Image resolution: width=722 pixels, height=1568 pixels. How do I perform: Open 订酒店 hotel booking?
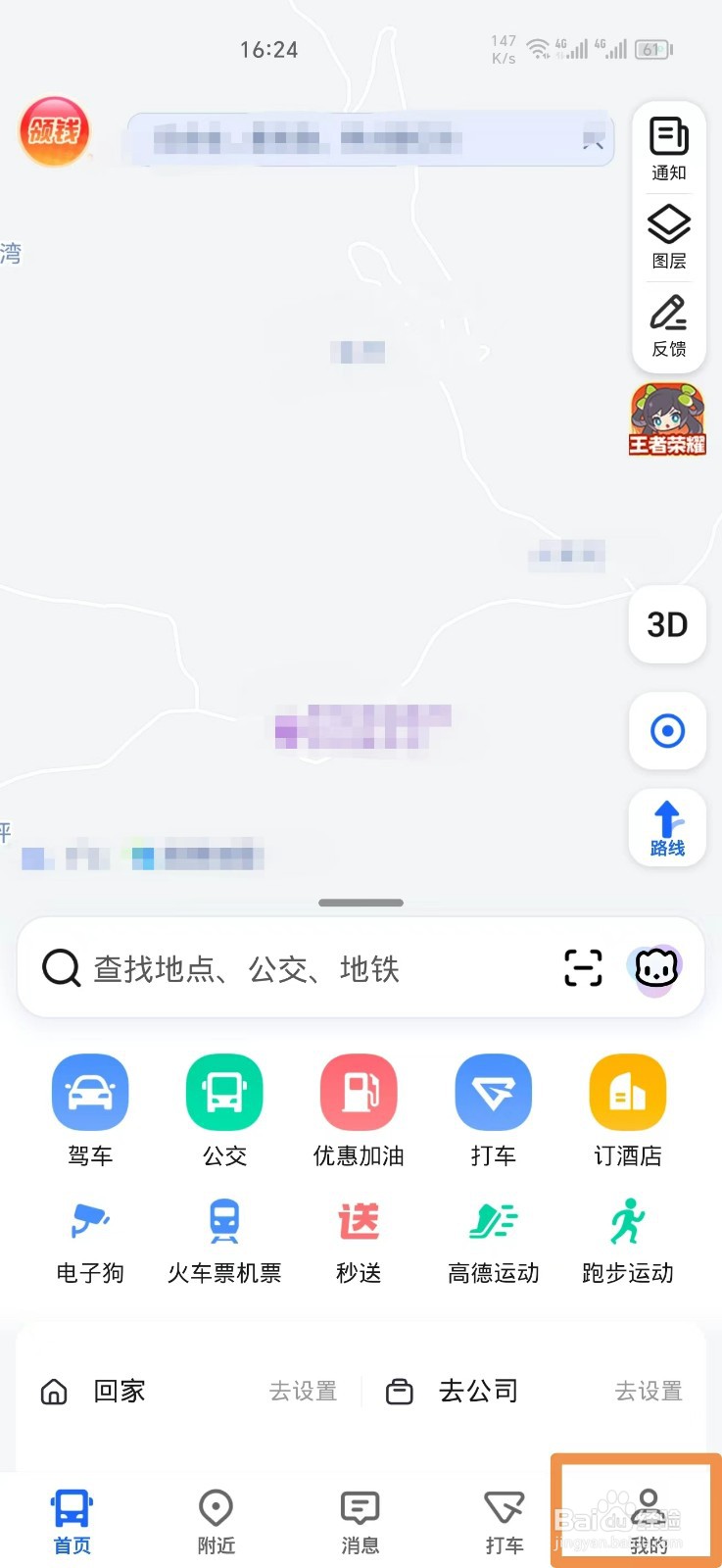tap(627, 1091)
